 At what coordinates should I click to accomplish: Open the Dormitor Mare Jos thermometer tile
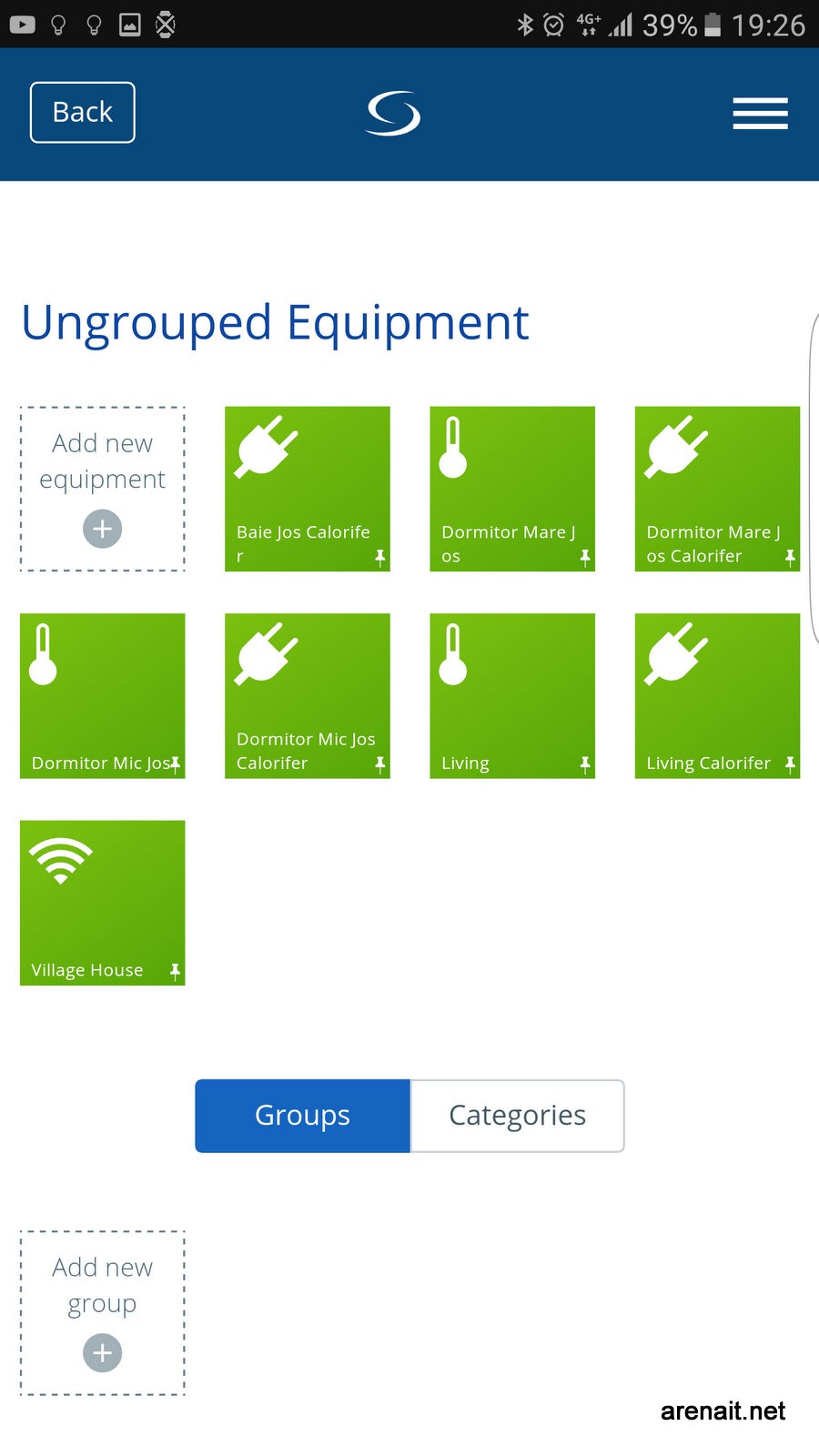coord(512,489)
